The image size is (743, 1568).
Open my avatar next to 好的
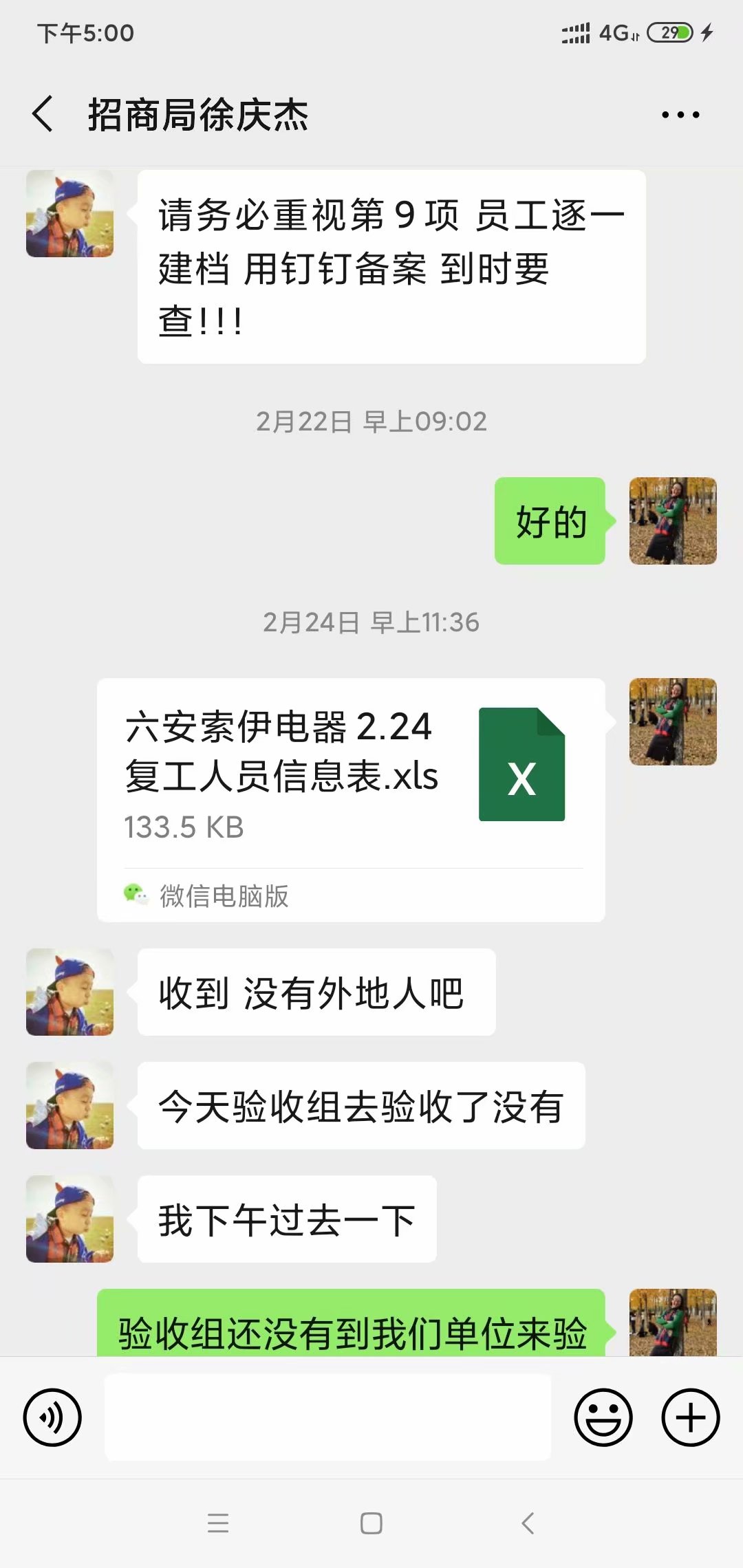[x=672, y=521]
